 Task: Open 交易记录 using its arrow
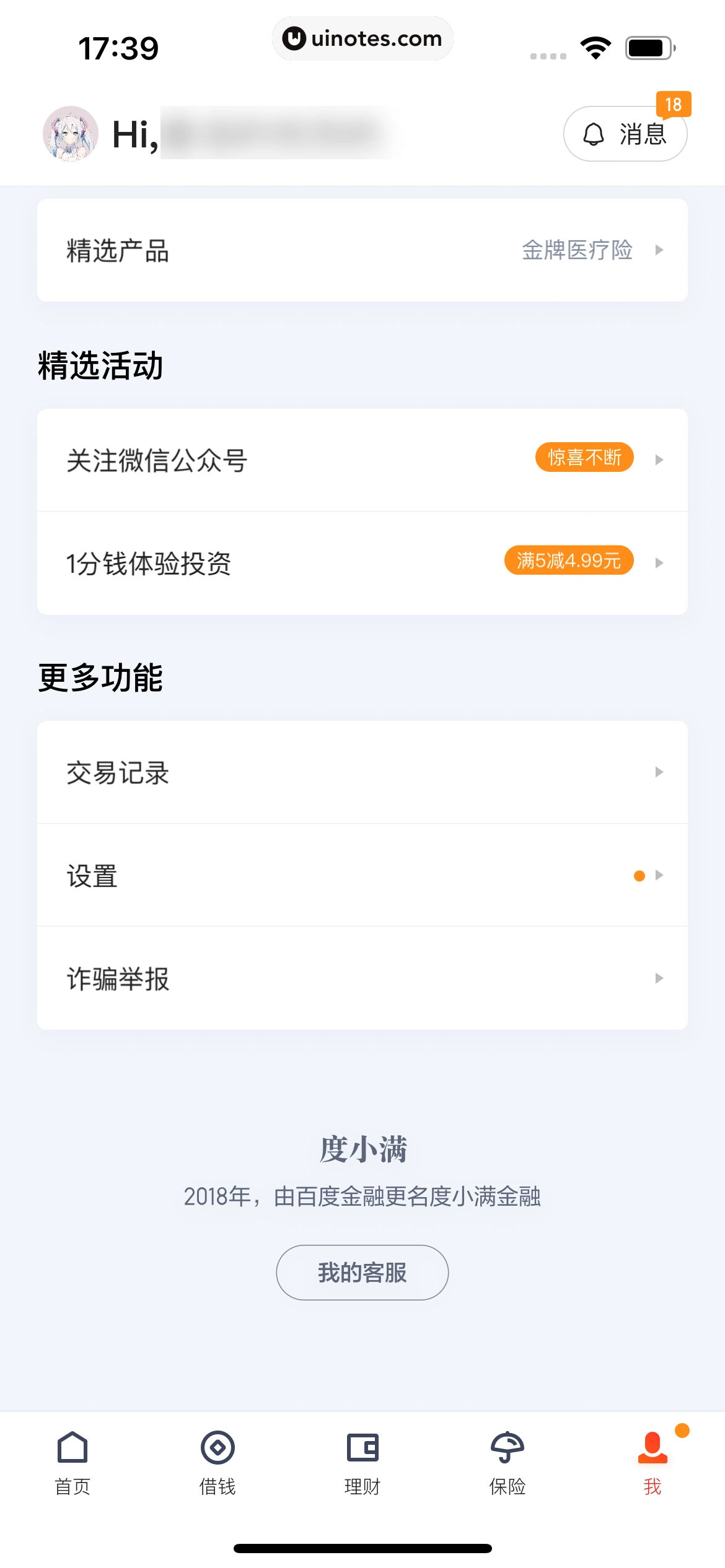pyautogui.click(x=659, y=772)
